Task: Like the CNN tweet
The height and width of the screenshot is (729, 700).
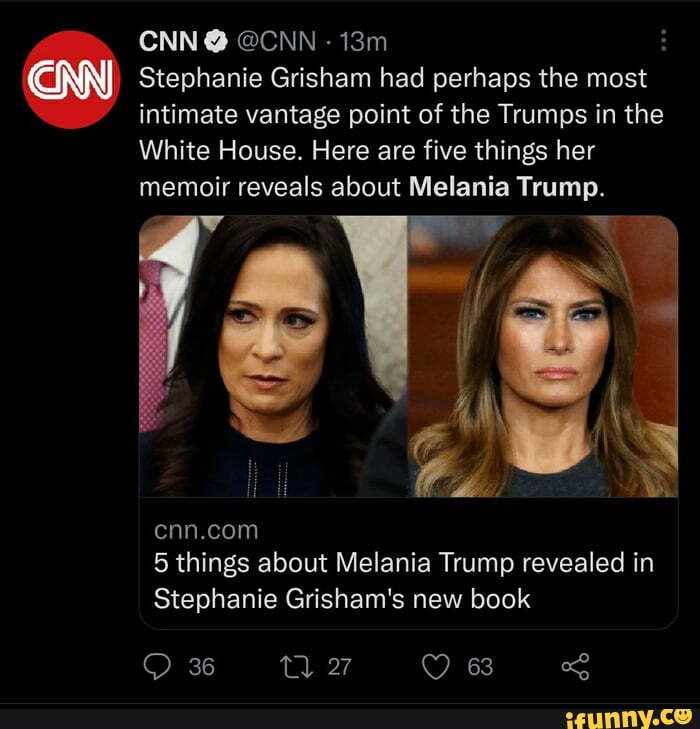Action: pos(438,666)
